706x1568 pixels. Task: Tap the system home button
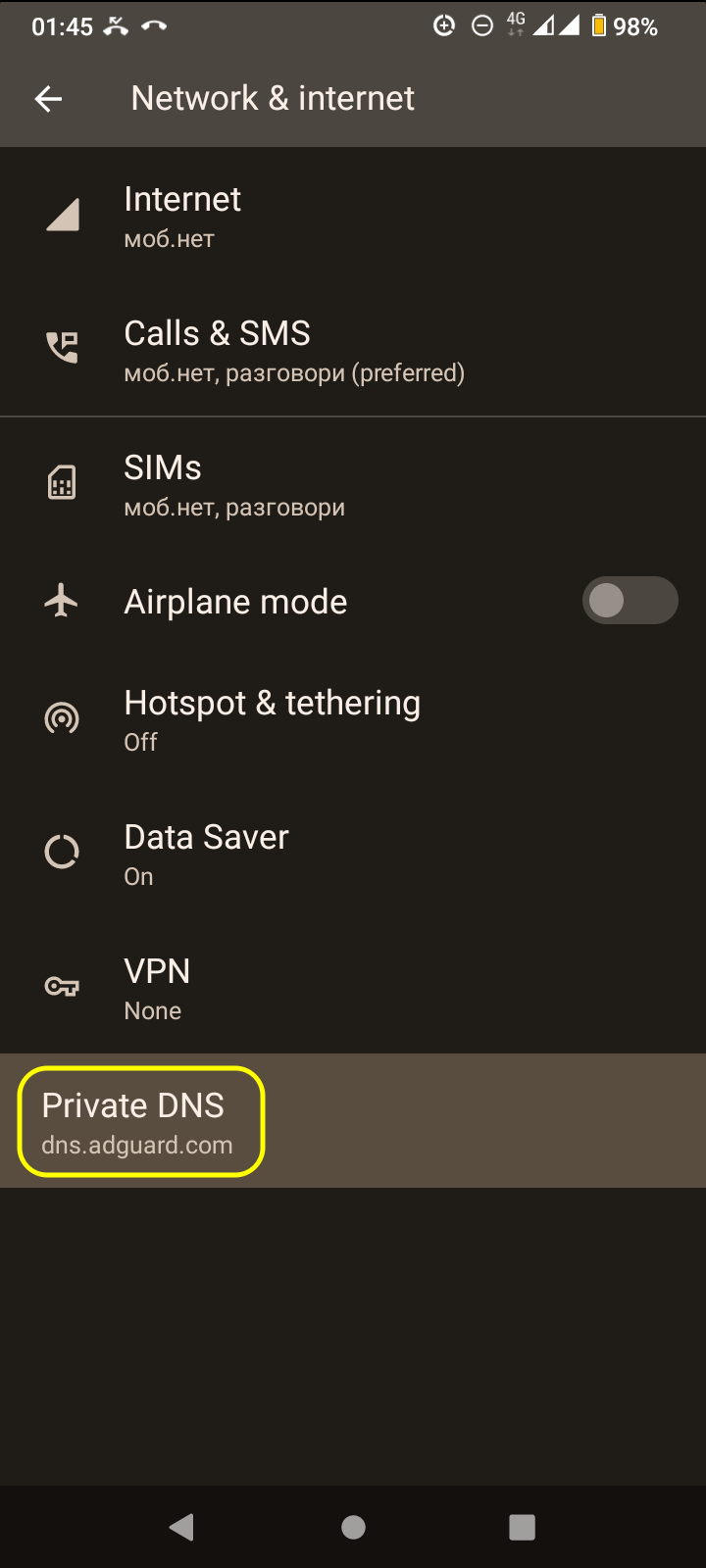coord(353,1527)
